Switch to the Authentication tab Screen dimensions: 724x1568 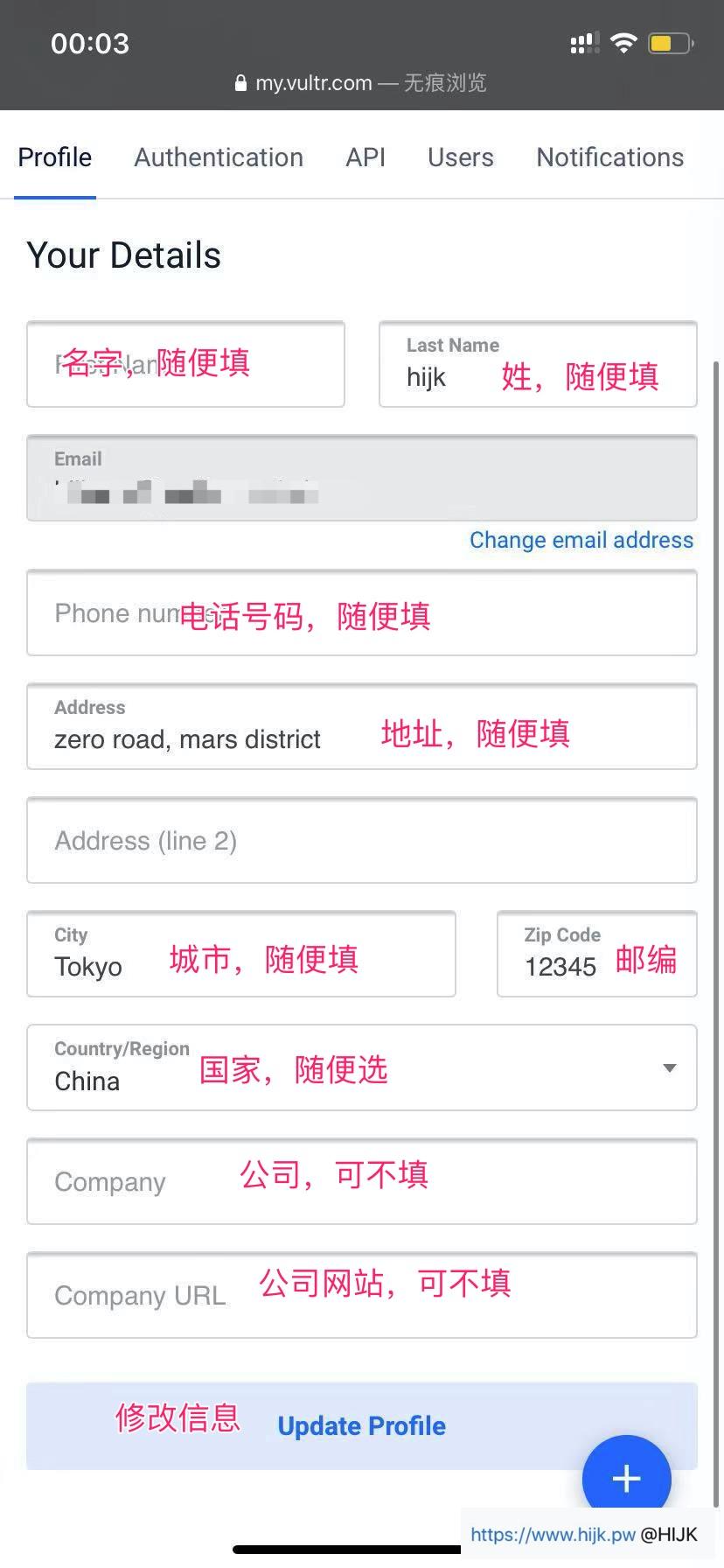click(x=219, y=157)
